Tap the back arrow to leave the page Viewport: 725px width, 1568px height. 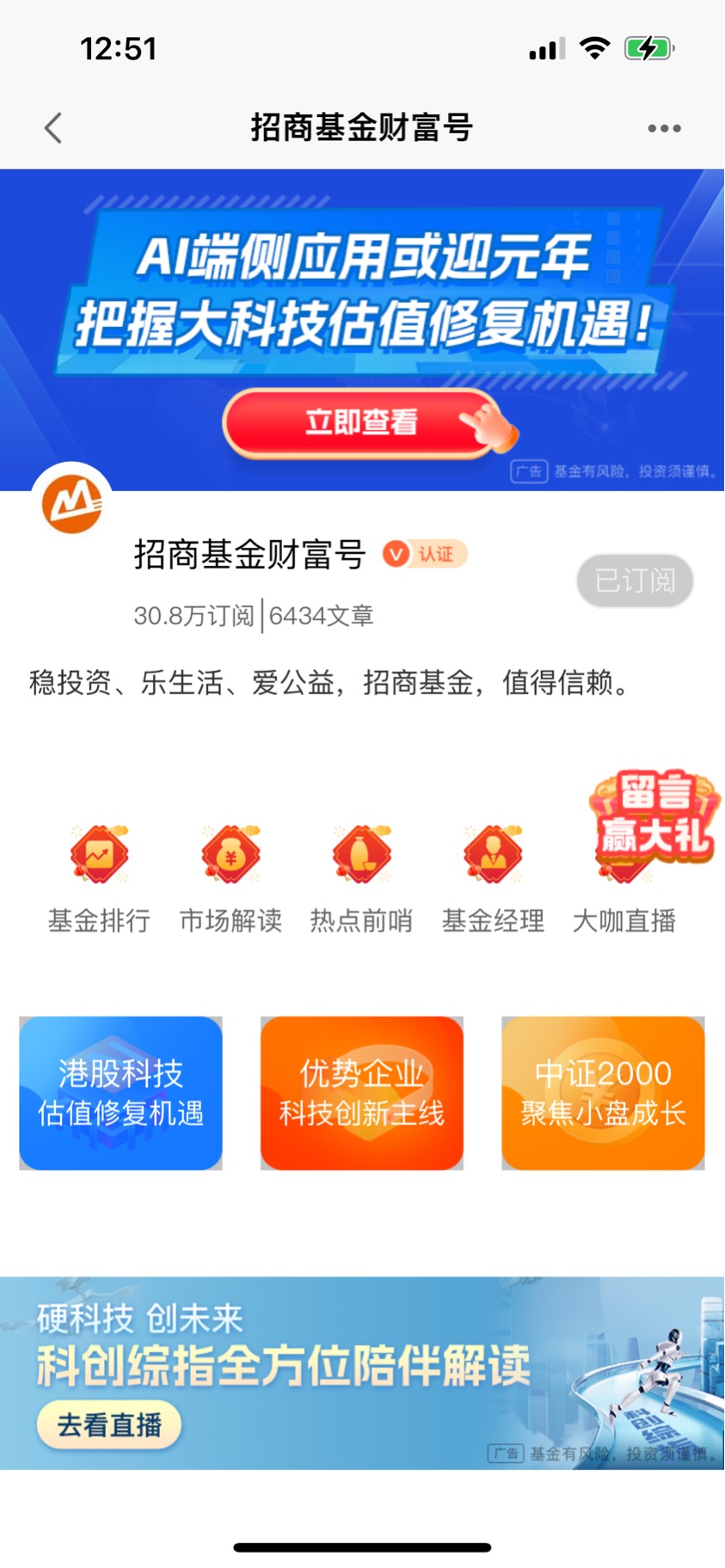coord(52,126)
